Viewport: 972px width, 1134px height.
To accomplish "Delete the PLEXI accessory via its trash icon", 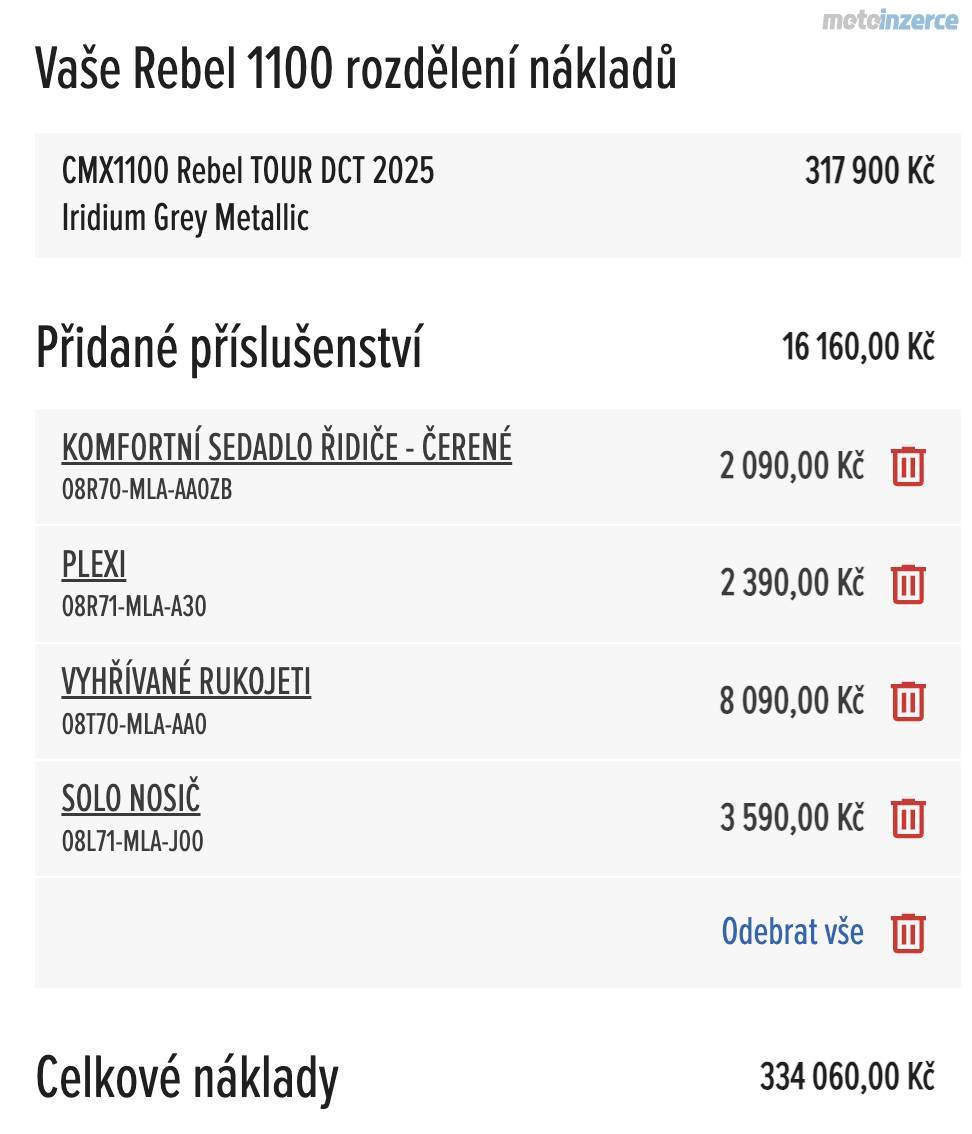I will tap(908, 583).
